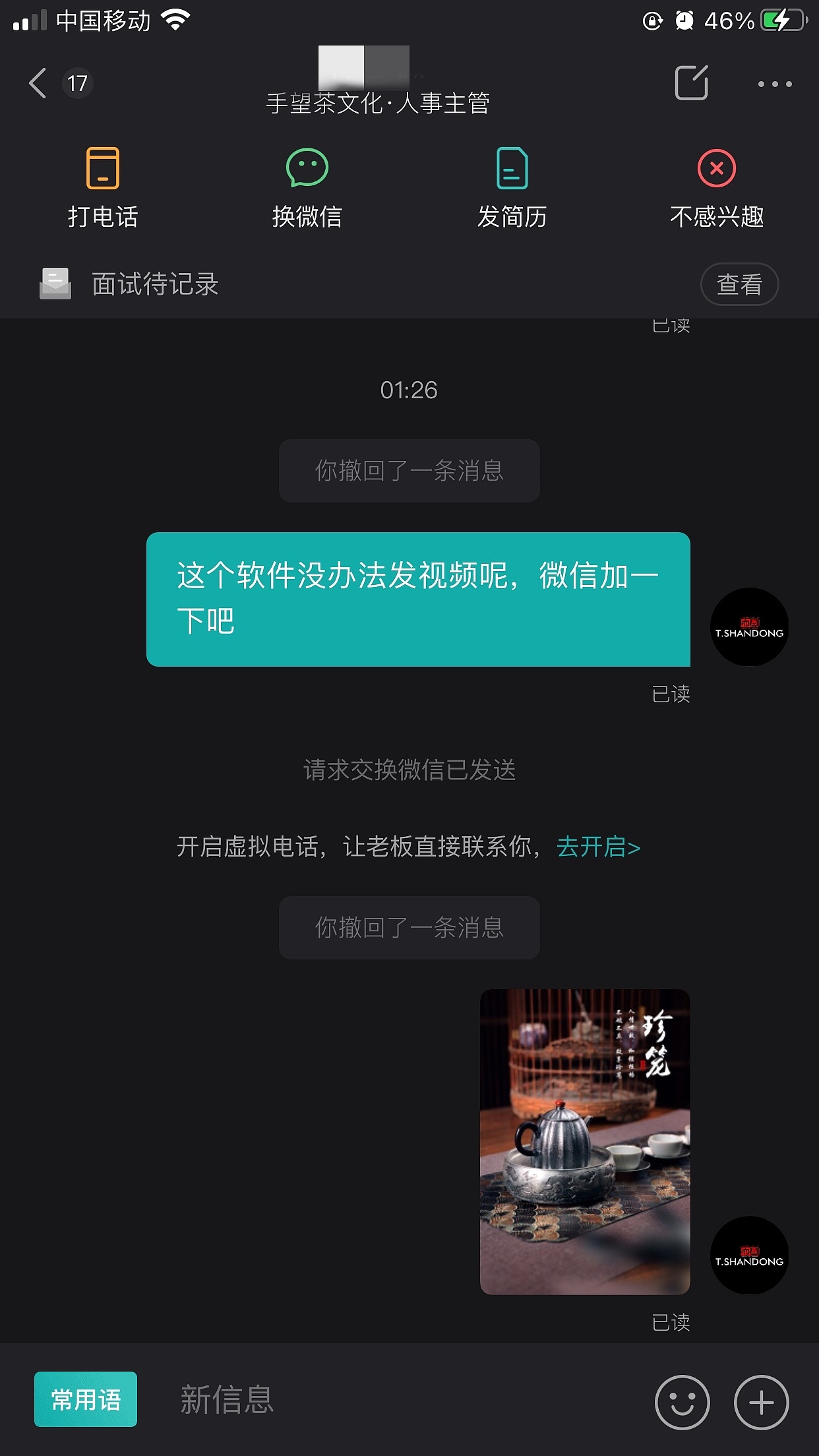Select the 常用语 quick phrases tab
Image resolution: width=819 pixels, height=1456 pixels.
click(x=86, y=1399)
